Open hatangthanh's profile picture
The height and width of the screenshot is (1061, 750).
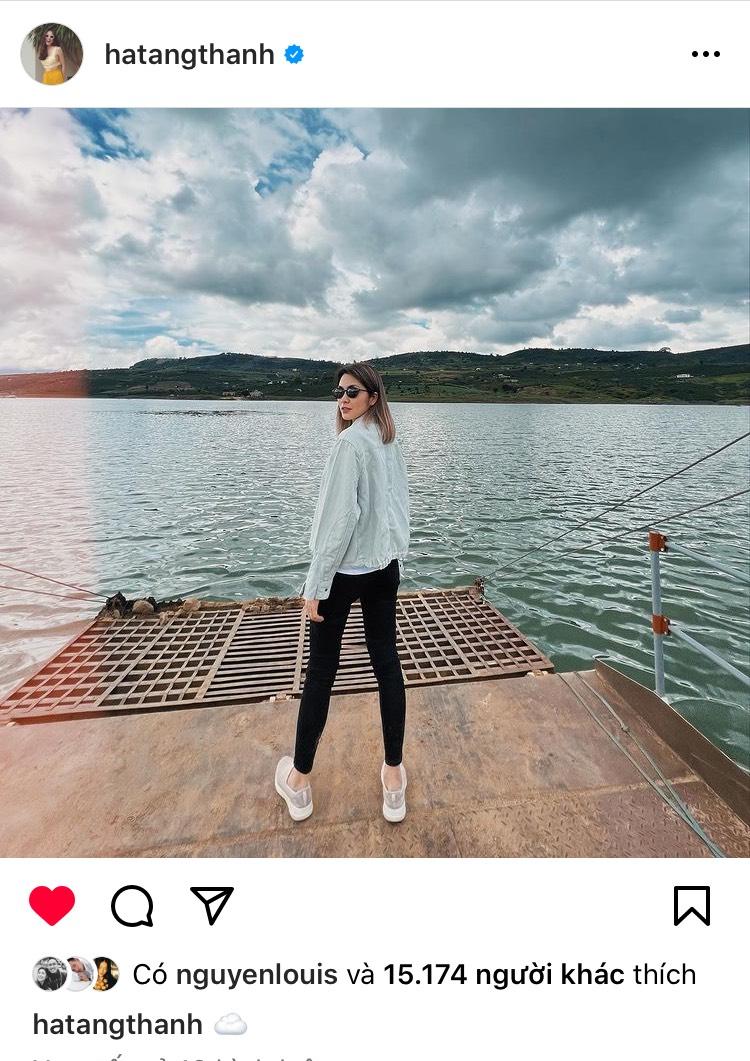(x=52, y=54)
